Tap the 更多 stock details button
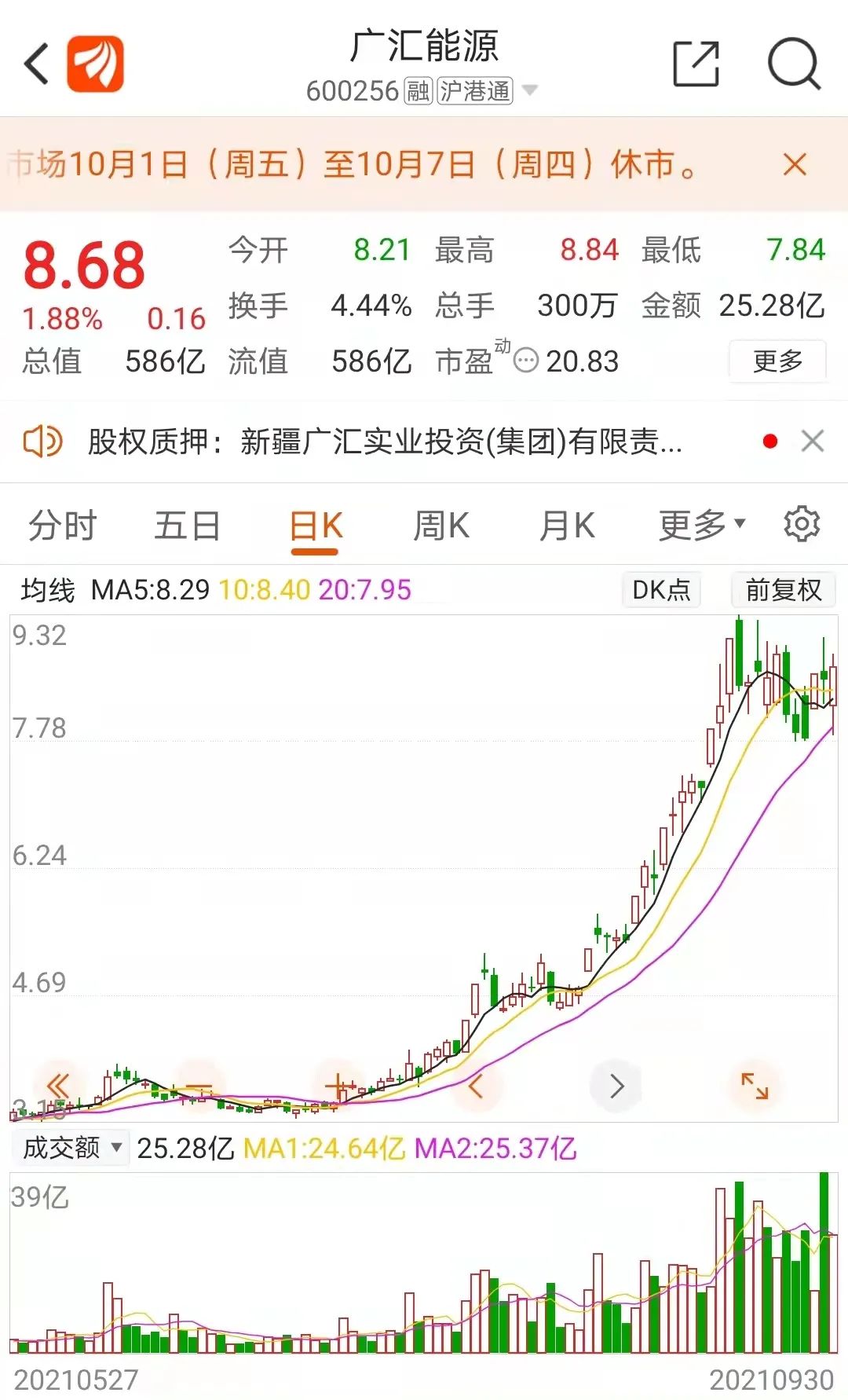848x1400 pixels. [777, 360]
